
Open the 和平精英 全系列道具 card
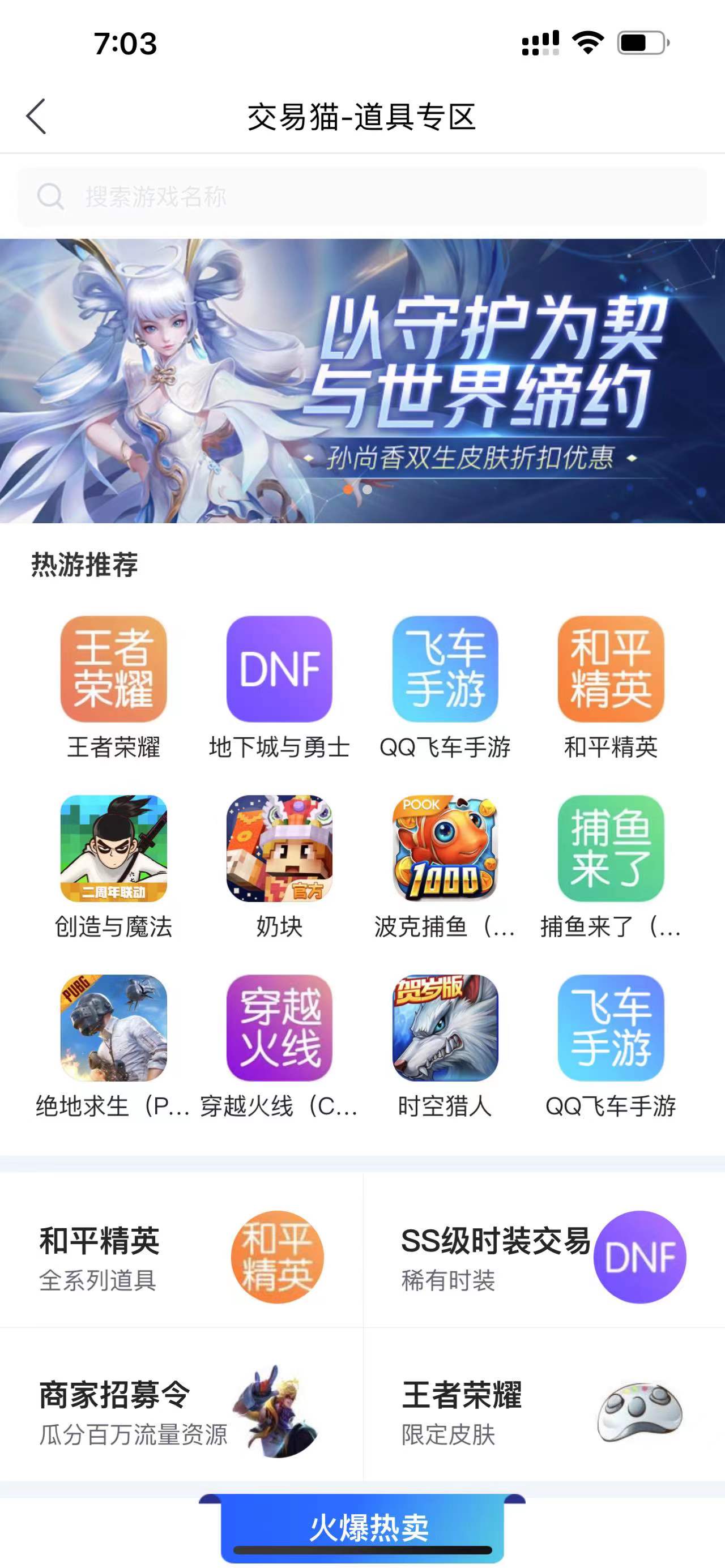click(181, 1257)
